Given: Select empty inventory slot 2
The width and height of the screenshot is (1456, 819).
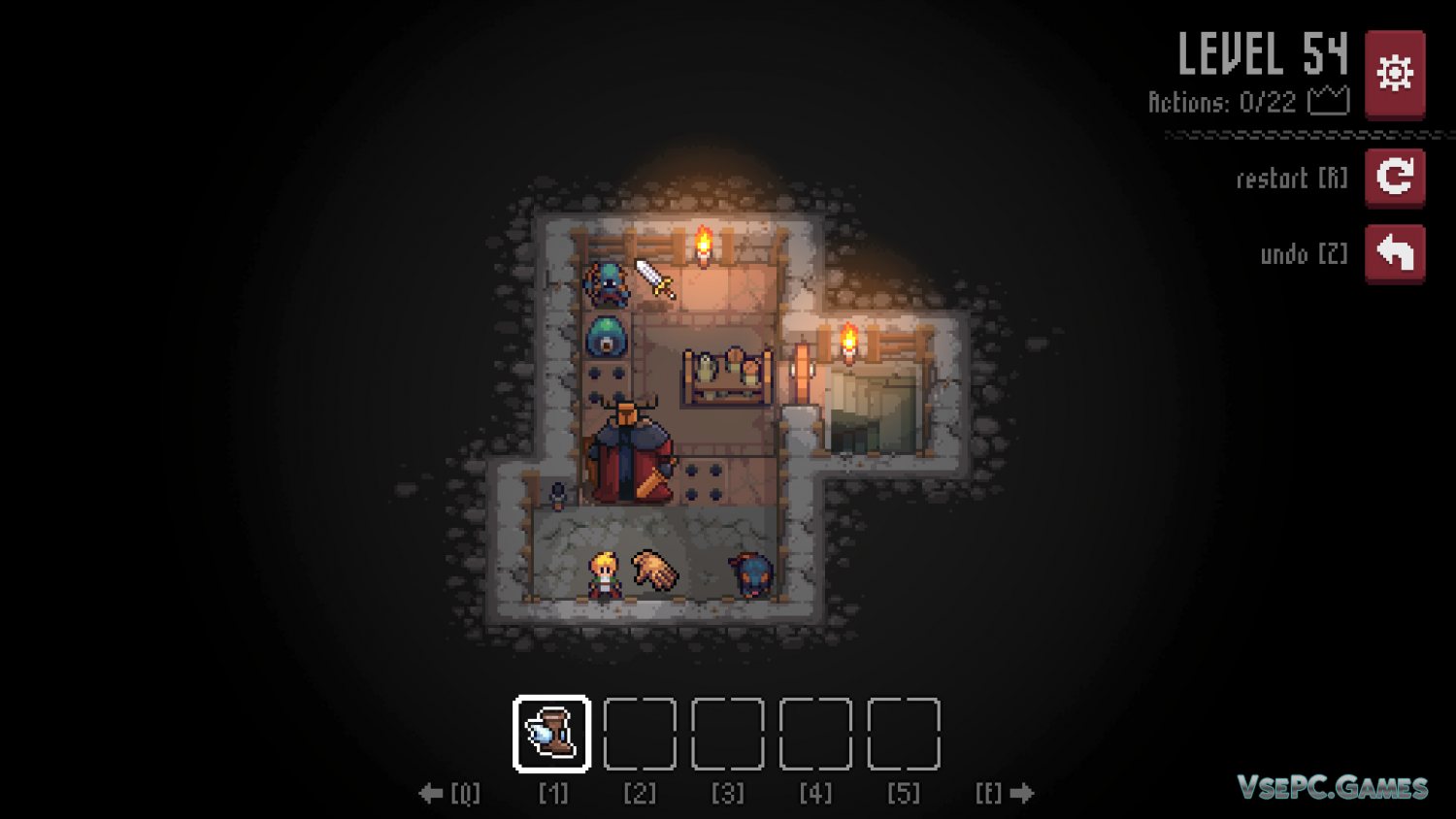Looking at the screenshot, I should point(640,734).
